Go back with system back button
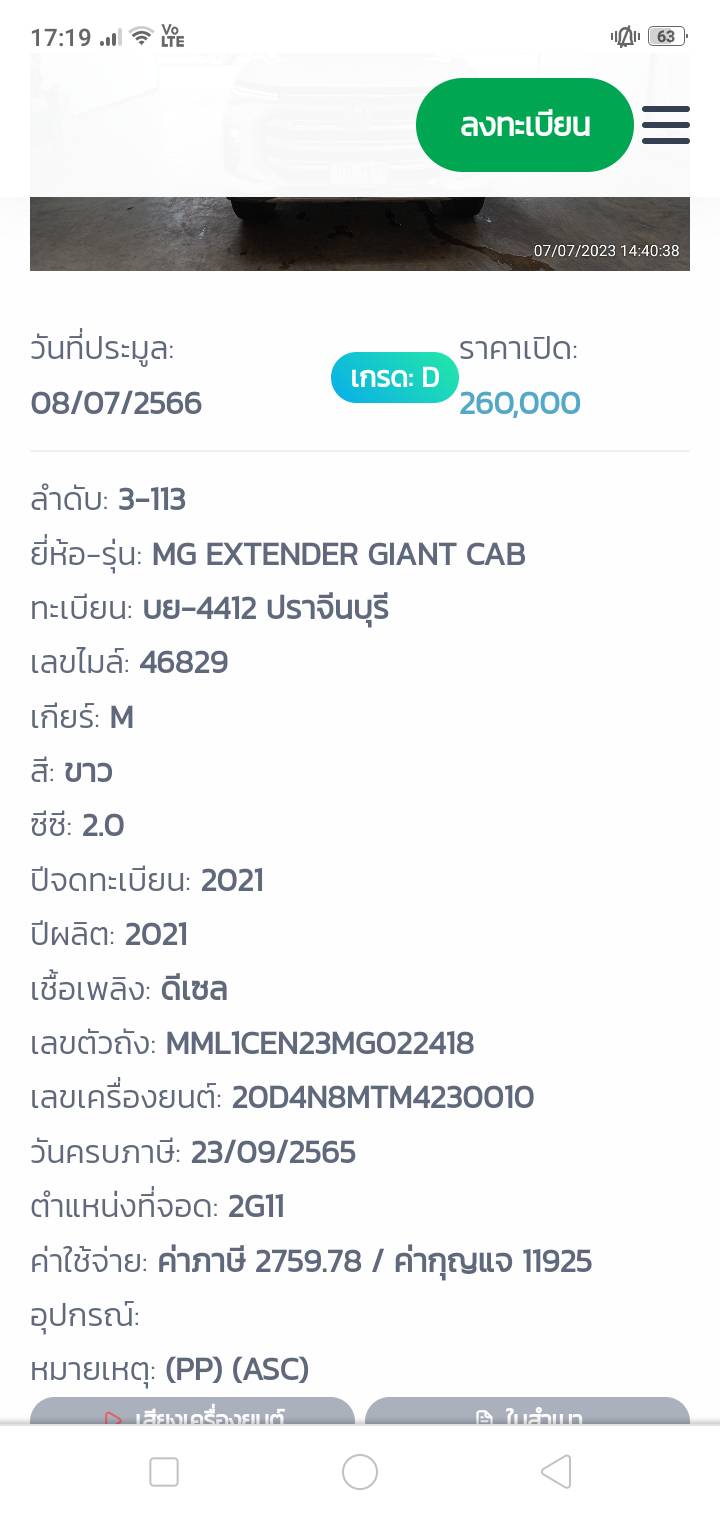 (556, 1472)
